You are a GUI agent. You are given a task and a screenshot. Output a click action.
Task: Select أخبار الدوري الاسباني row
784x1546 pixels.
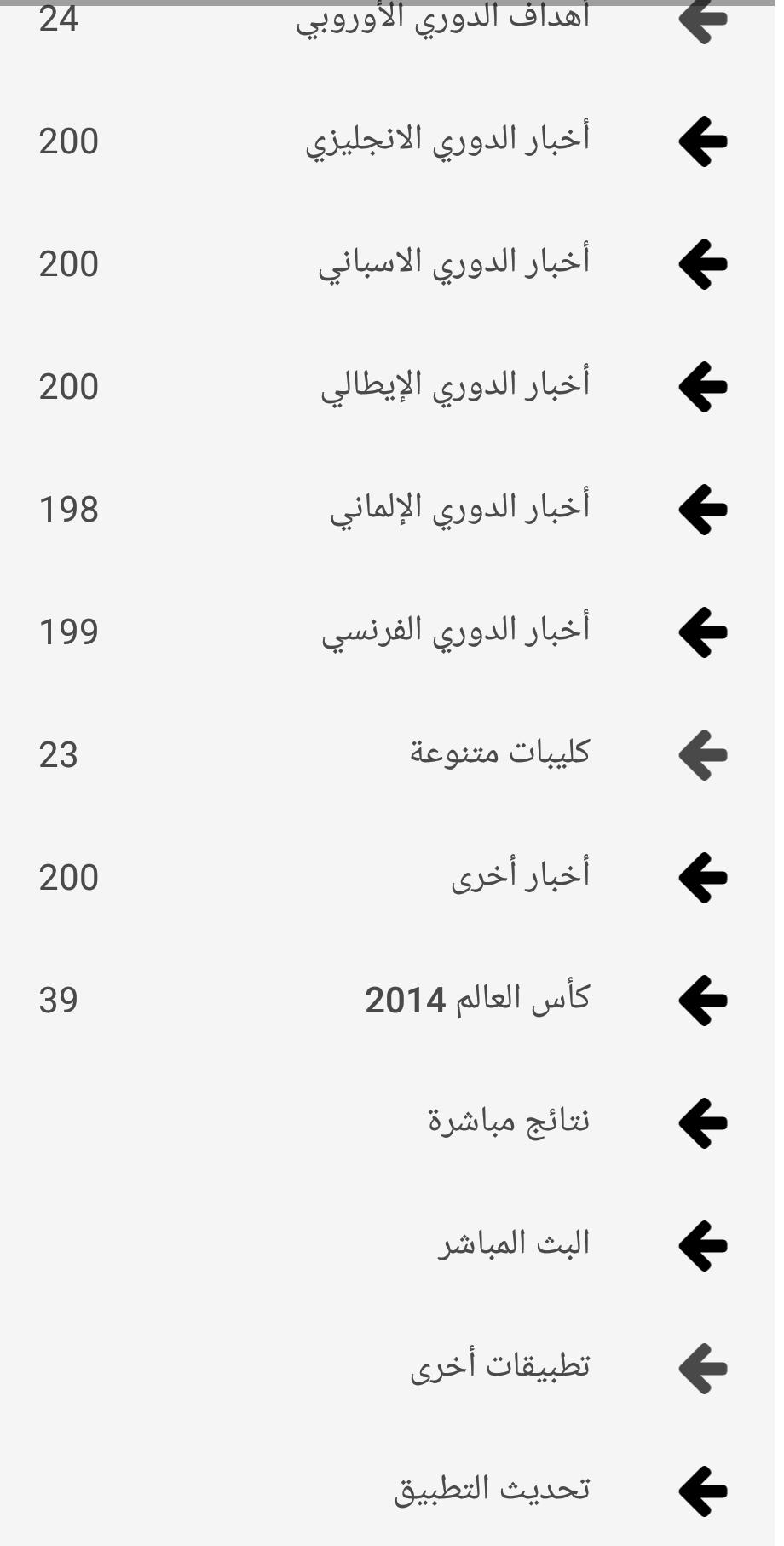453,263
